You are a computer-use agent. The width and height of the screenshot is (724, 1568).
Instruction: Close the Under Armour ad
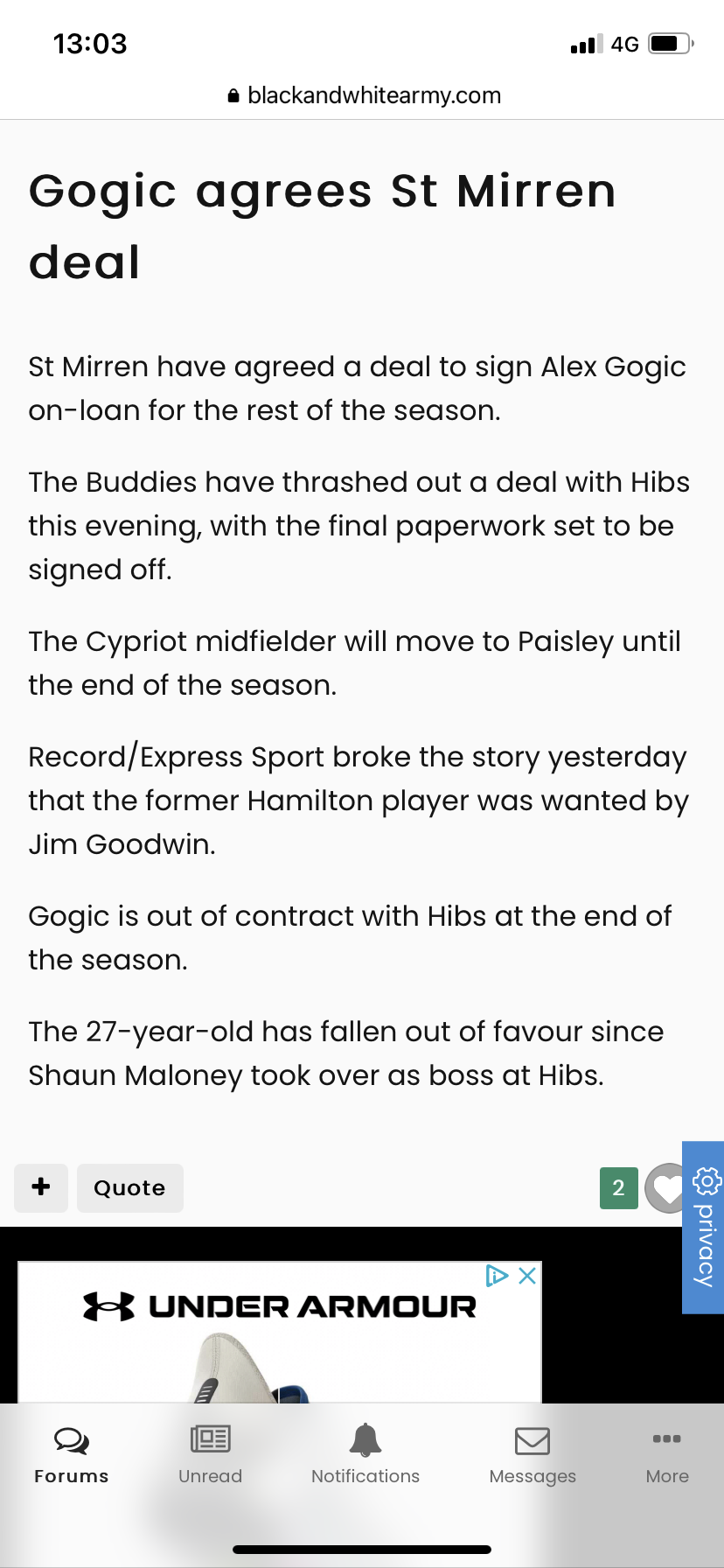tap(527, 1276)
